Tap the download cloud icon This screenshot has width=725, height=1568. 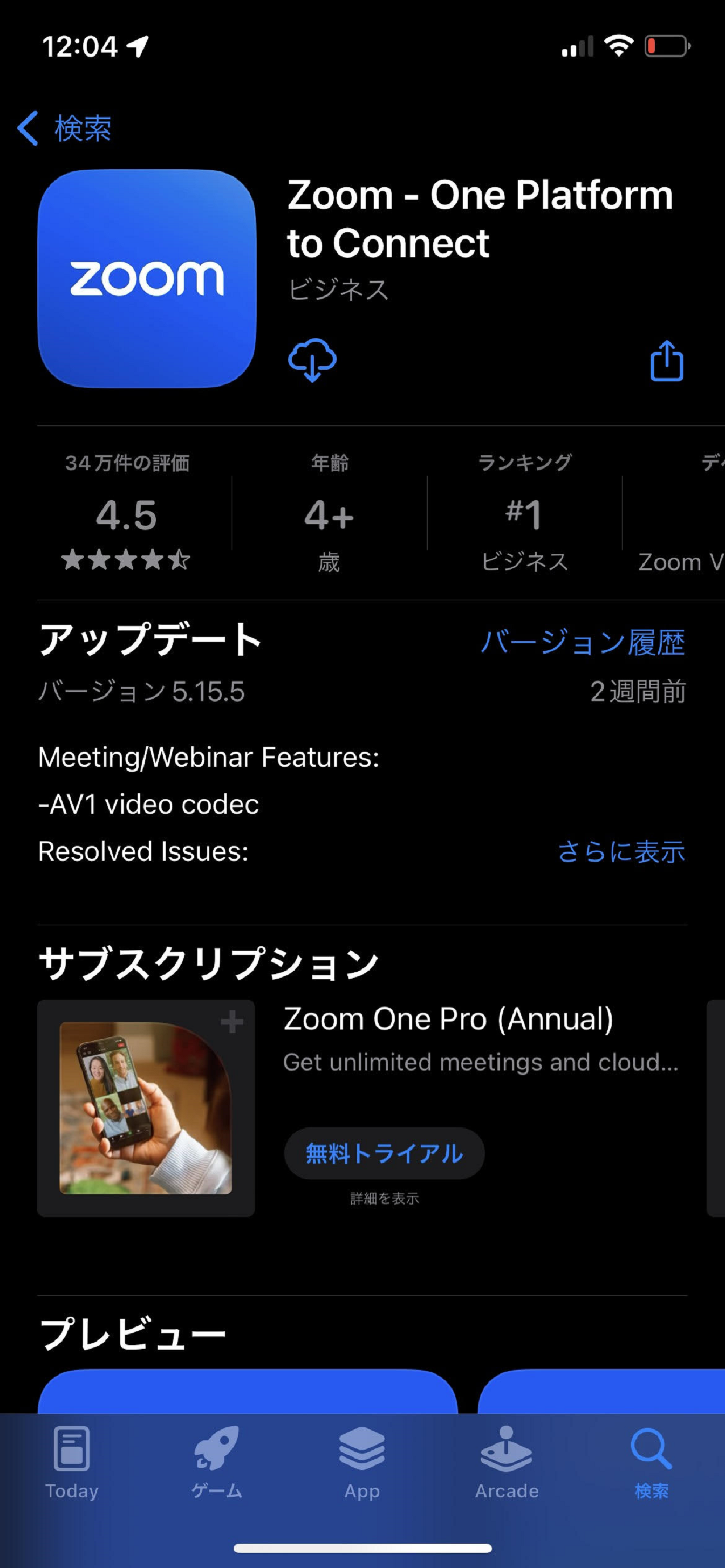pos(312,360)
